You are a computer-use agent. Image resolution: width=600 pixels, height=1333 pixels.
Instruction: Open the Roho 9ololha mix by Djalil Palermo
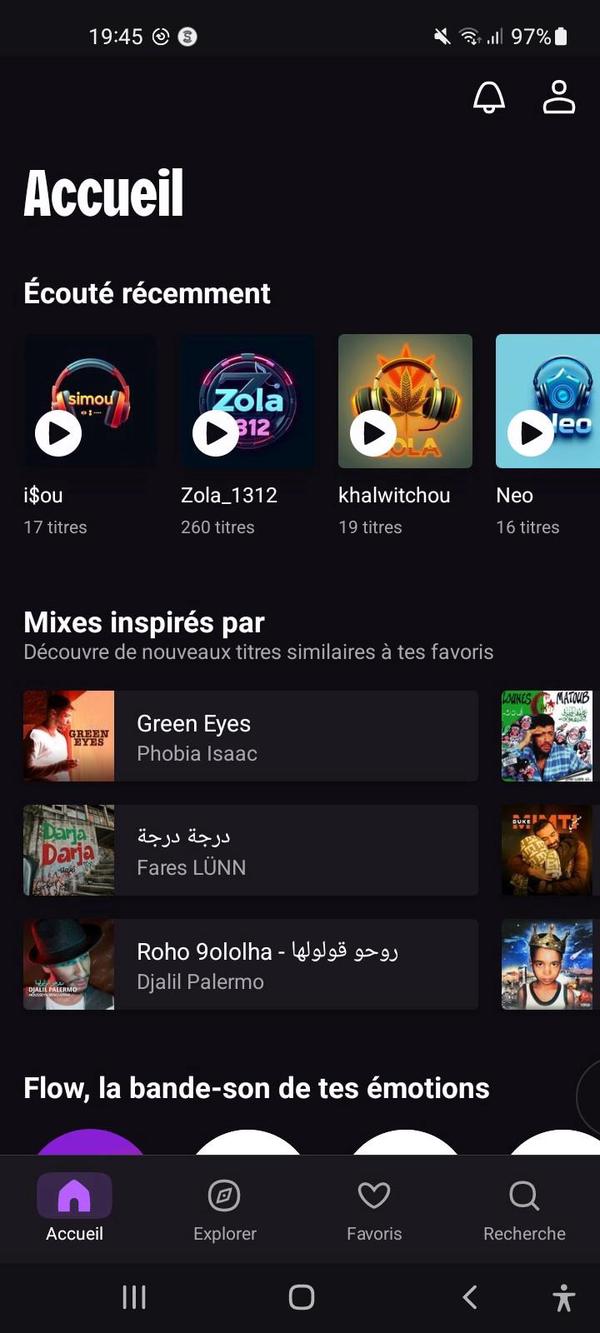tap(251, 964)
